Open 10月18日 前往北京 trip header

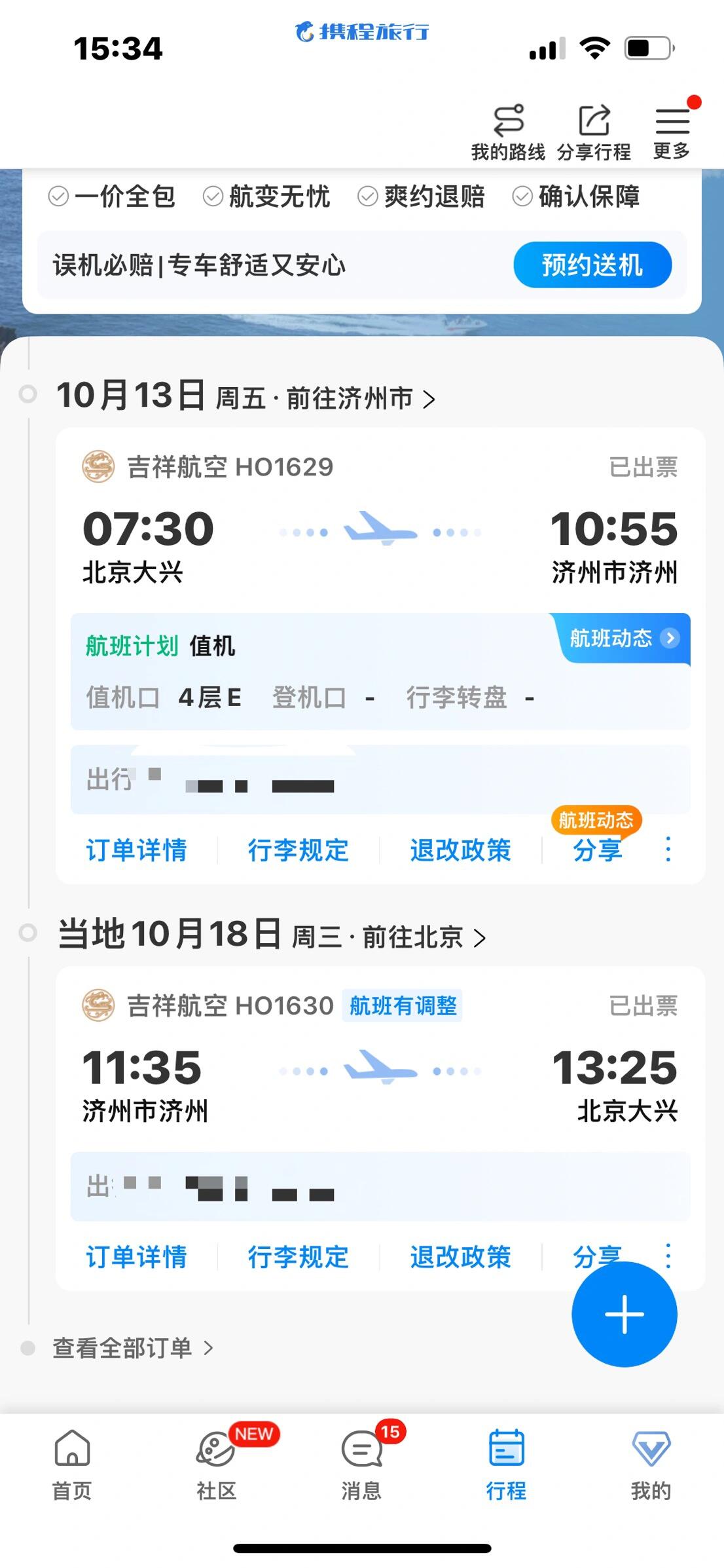click(272, 935)
